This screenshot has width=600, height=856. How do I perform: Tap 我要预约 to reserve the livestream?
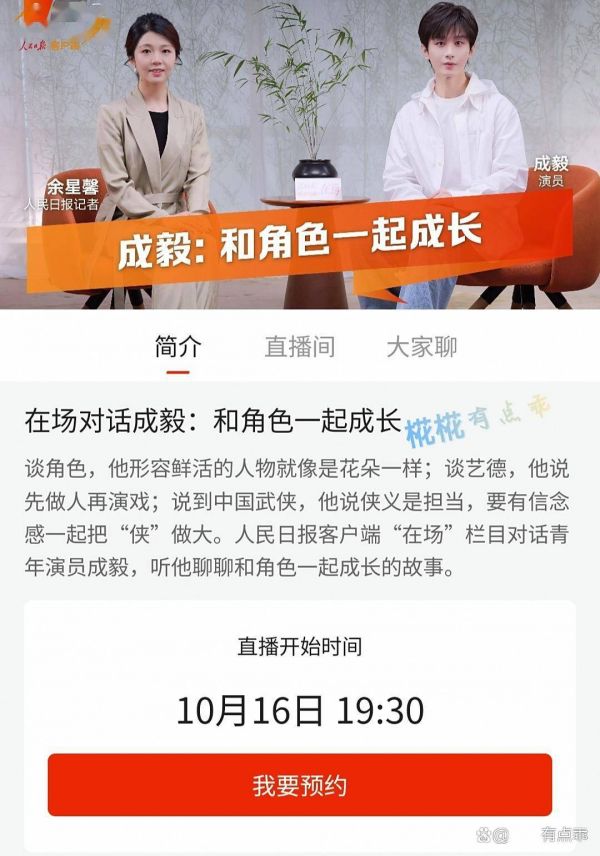click(299, 785)
